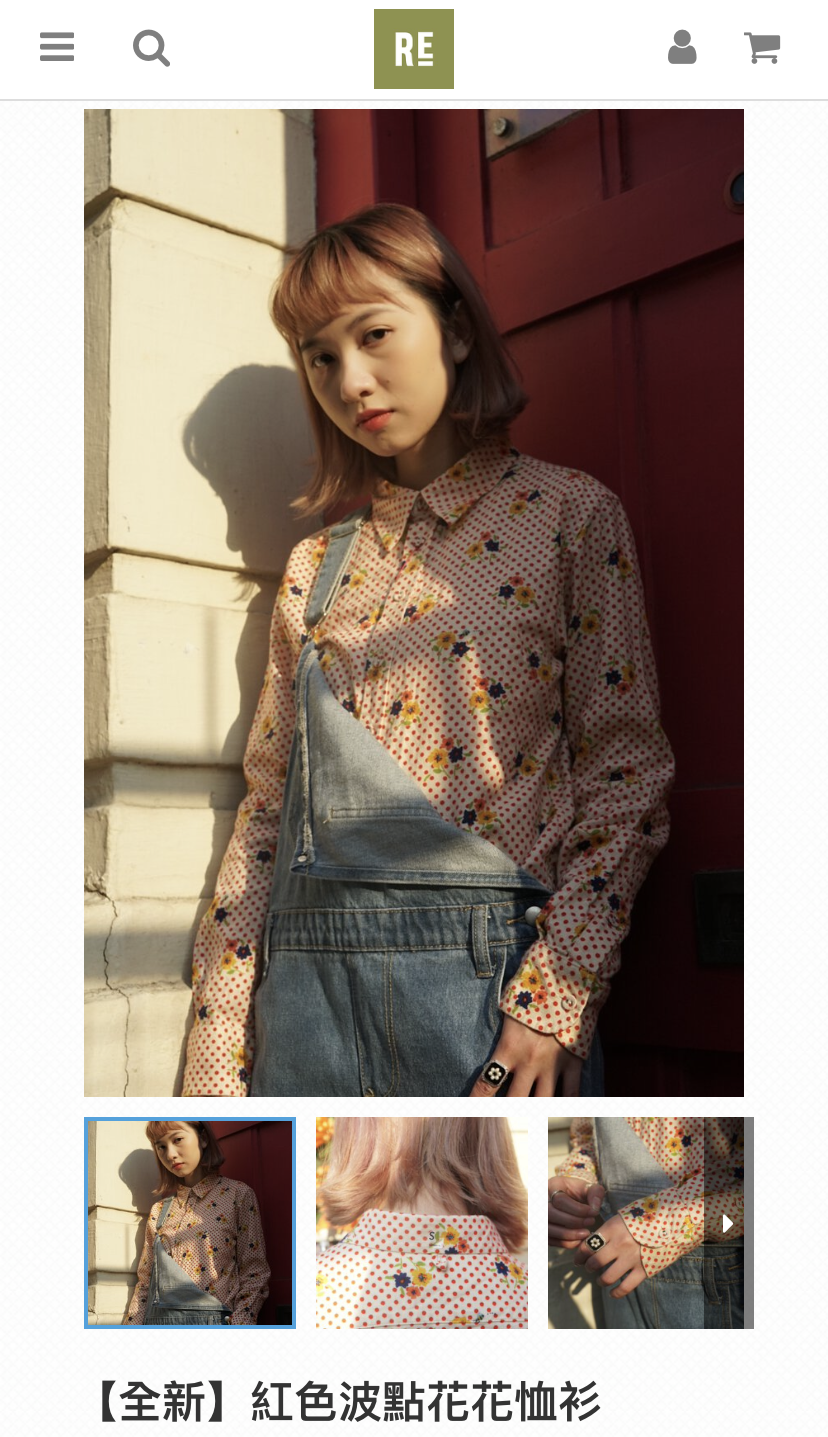Image resolution: width=828 pixels, height=1437 pixels.
Task: View the collar back-view thumbnail
Action: click(422, 1223)
